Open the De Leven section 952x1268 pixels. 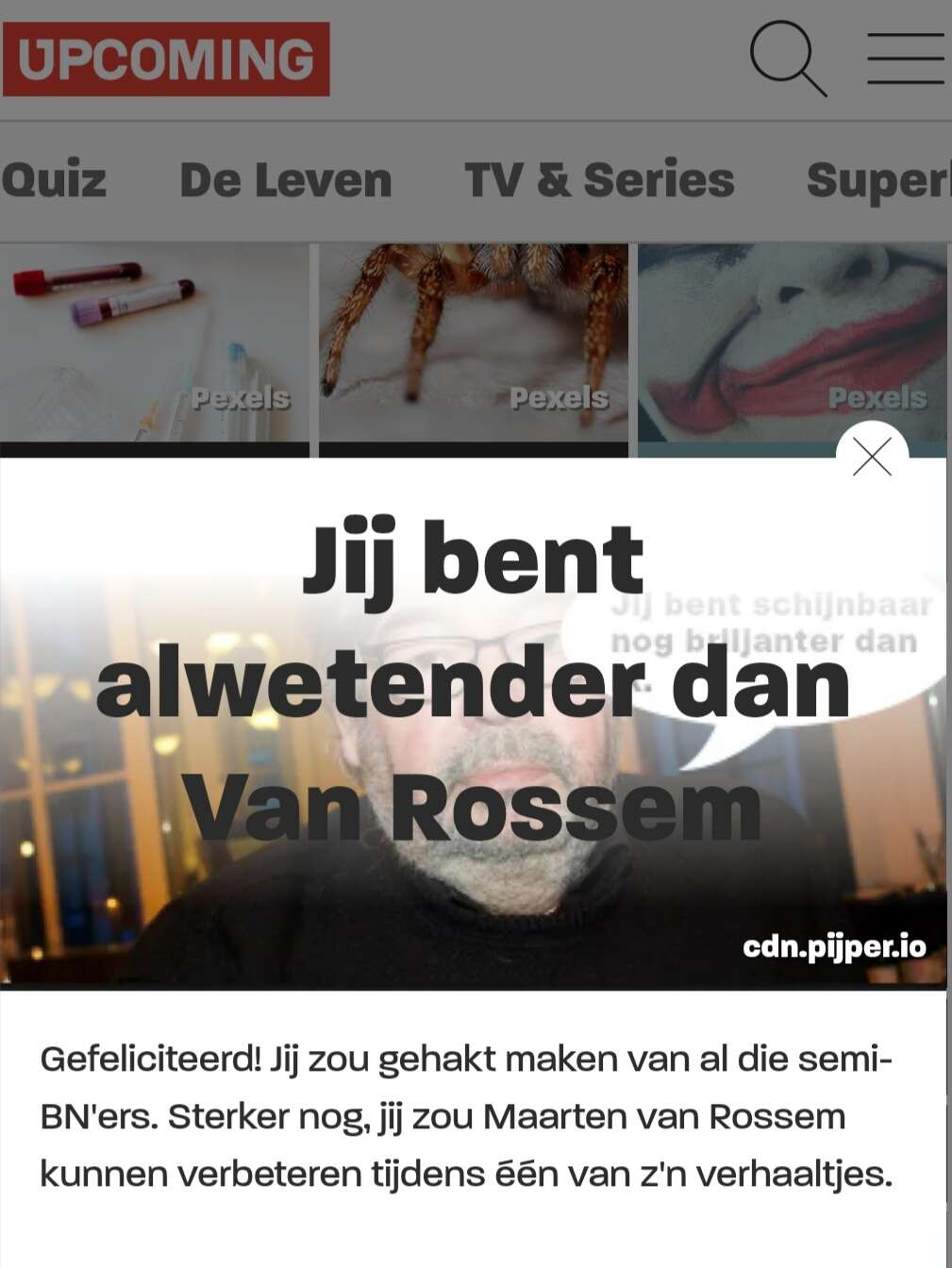pyautogui.click(x=285, y=179)
